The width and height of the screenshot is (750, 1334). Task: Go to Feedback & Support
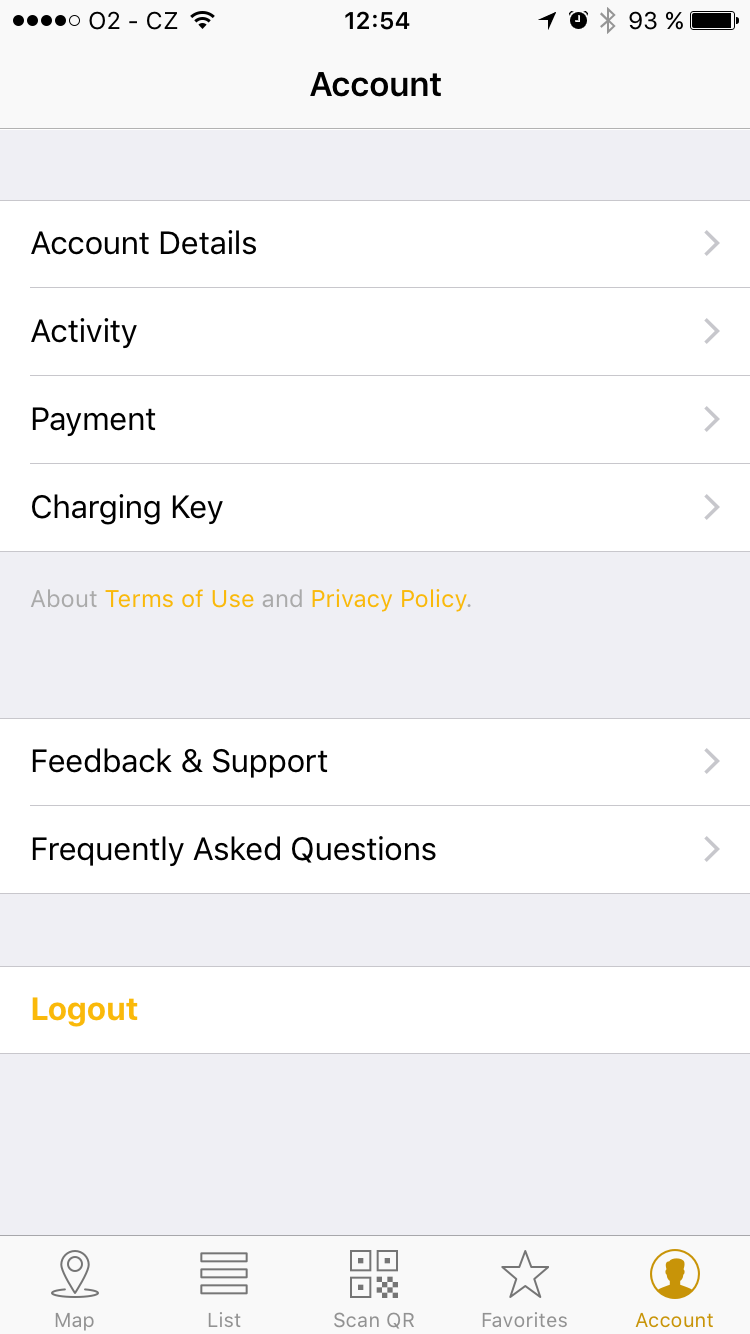click(x=375, y=762)
